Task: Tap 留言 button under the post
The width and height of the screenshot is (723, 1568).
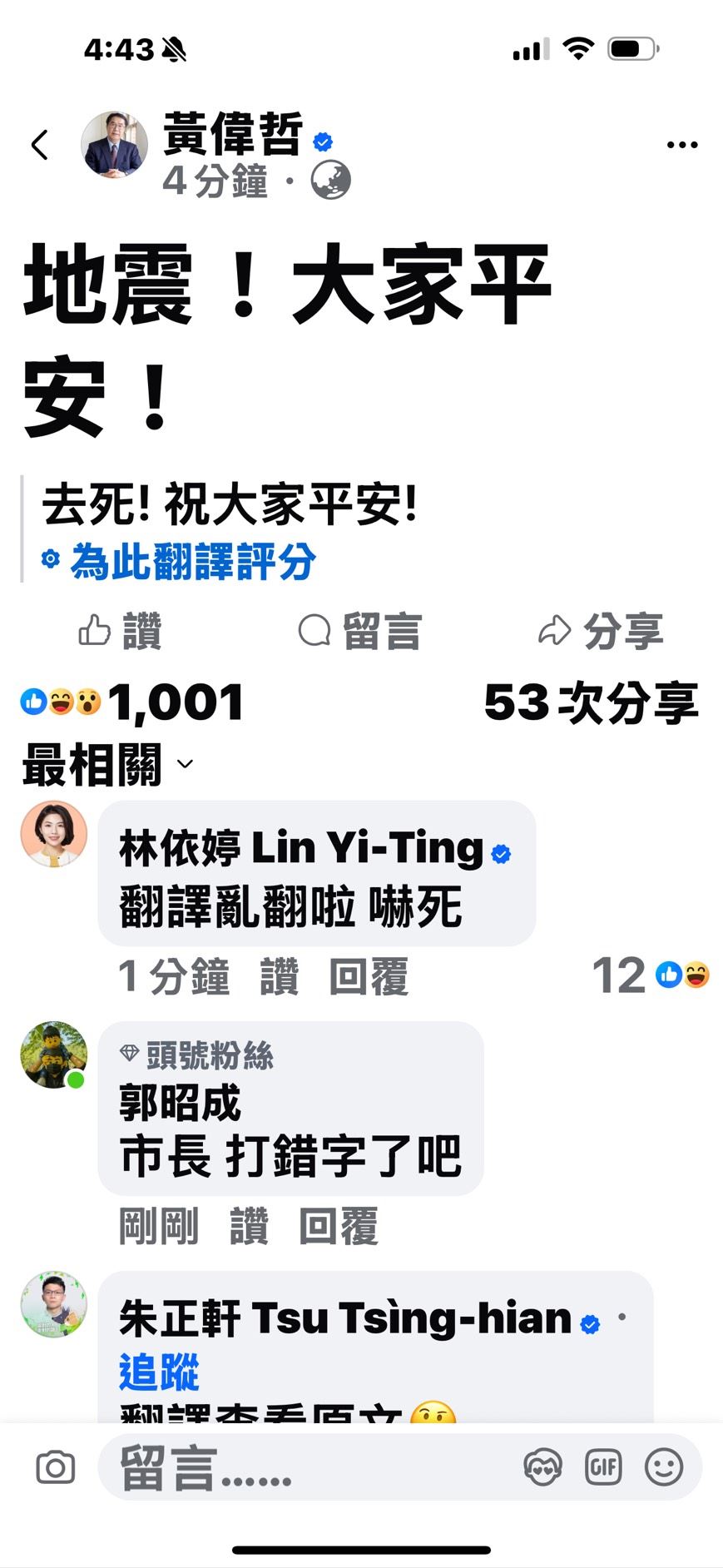Action: pos(359,631)
